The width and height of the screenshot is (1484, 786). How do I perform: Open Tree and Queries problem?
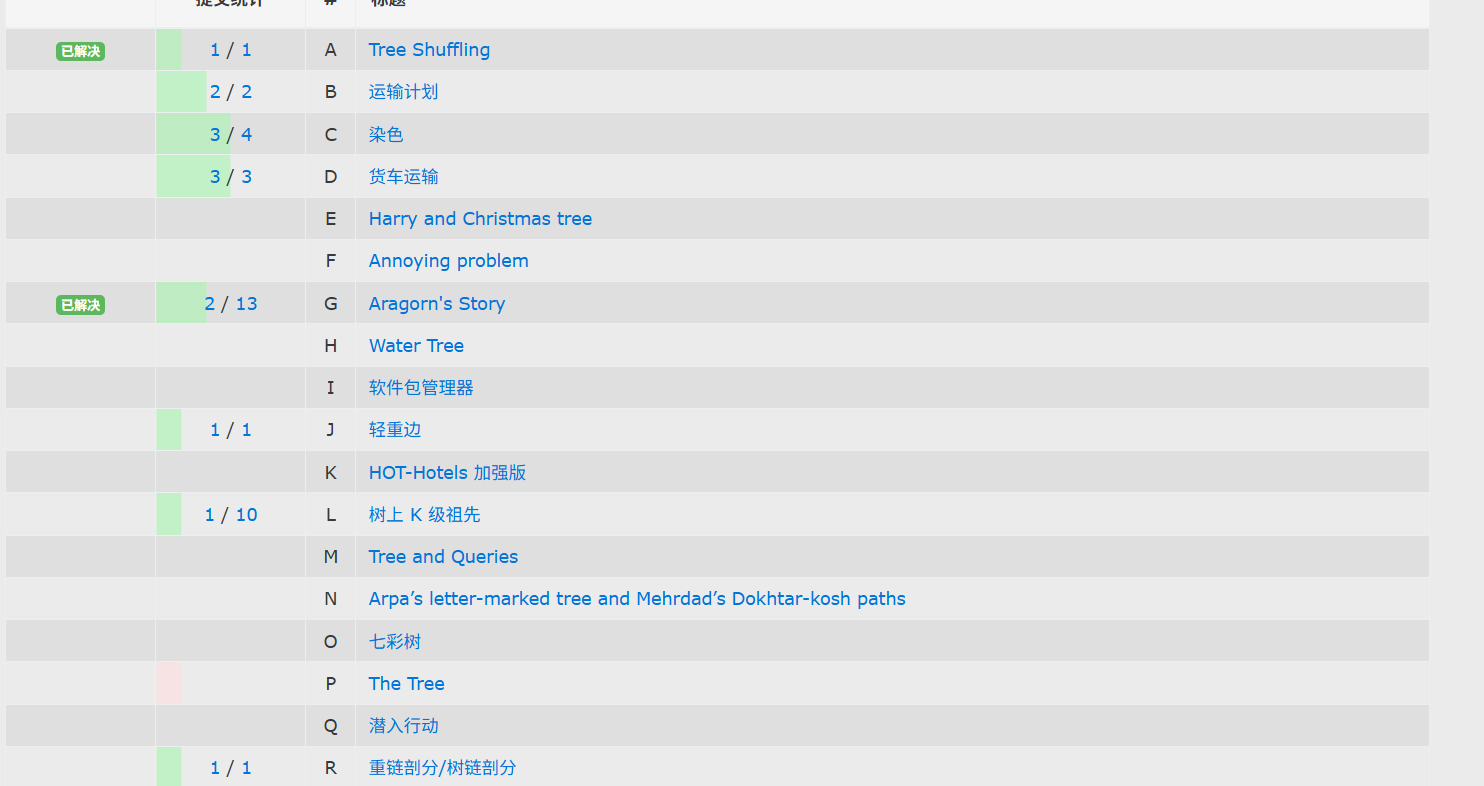[x=443, y=557]
